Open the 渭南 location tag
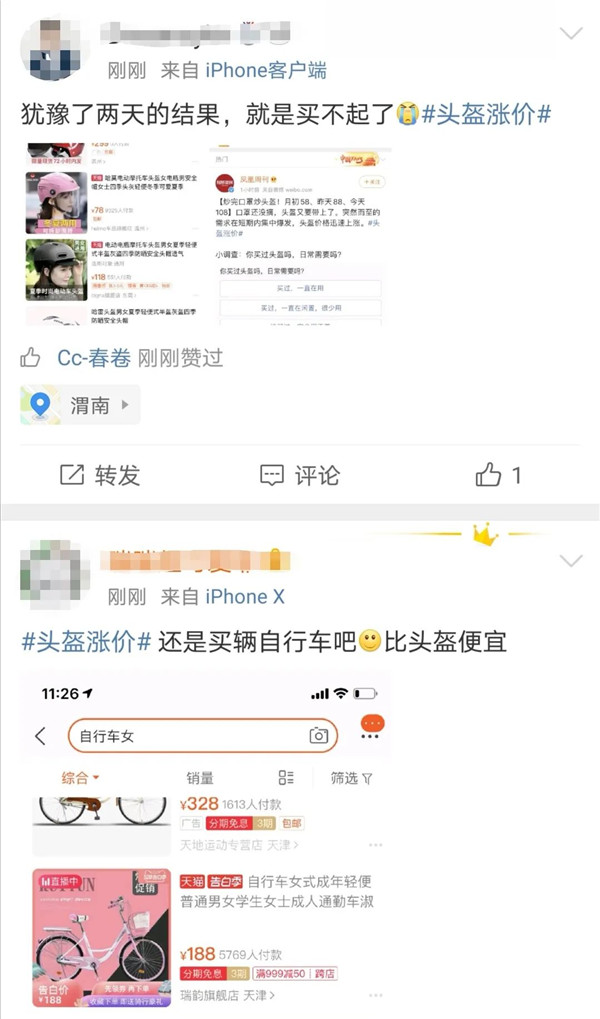The width and height of the screenshot is (600, 1019). pyautogui.click(x=82, y=405)
